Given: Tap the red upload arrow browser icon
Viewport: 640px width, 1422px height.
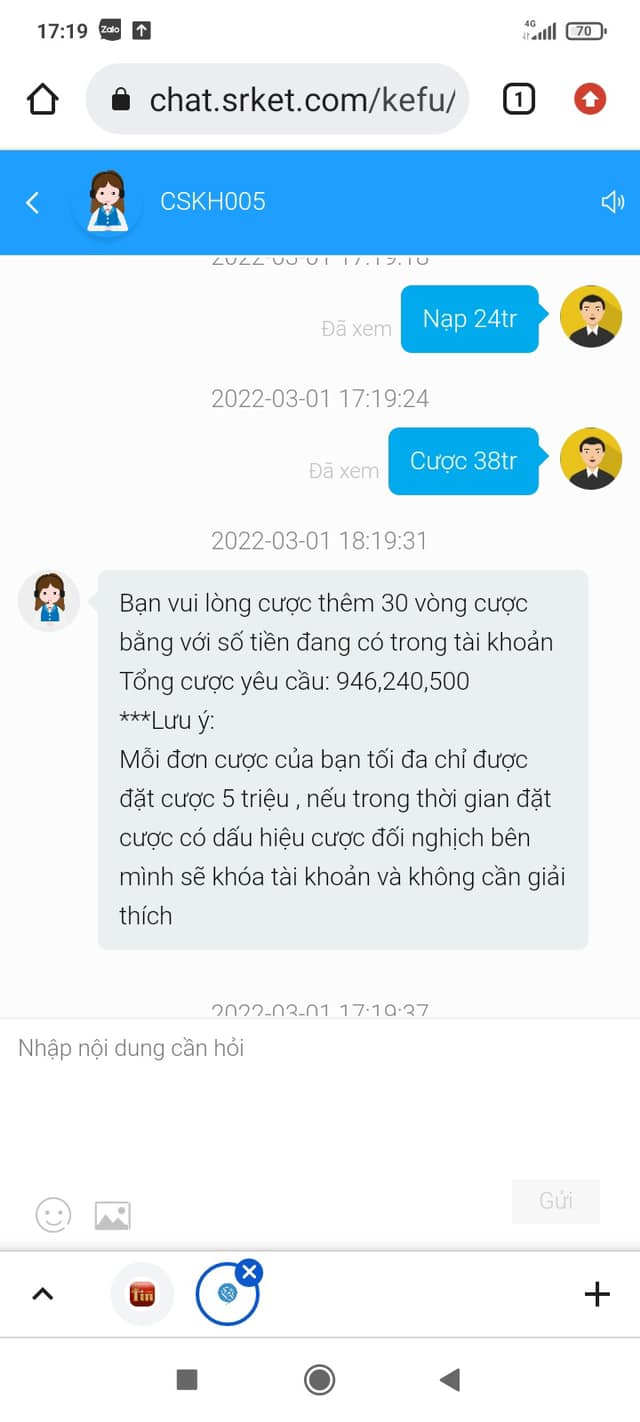Looking at the screenshot, I should coord(590,99).
